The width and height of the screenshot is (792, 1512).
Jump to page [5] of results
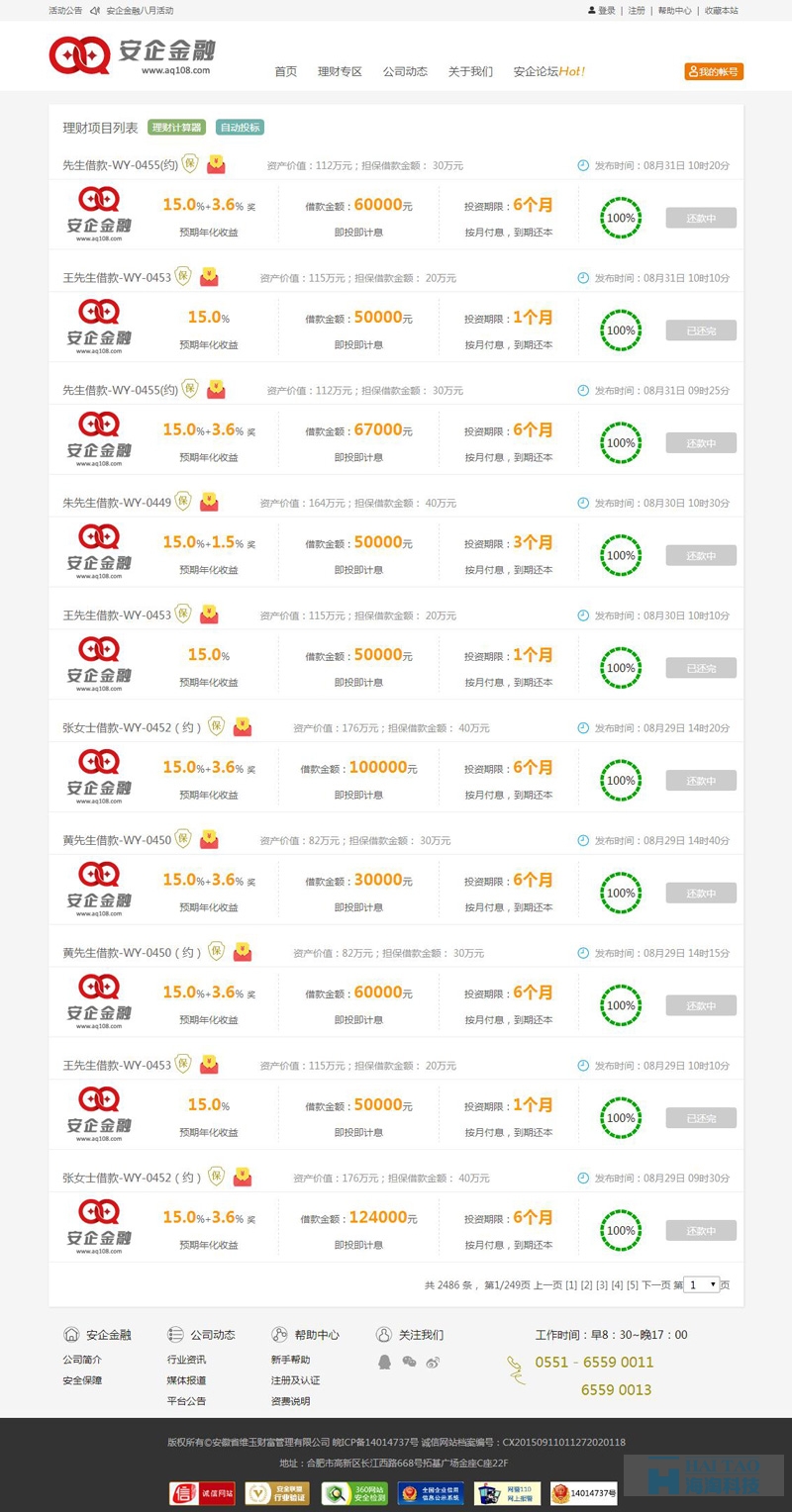coord(633,1284)
